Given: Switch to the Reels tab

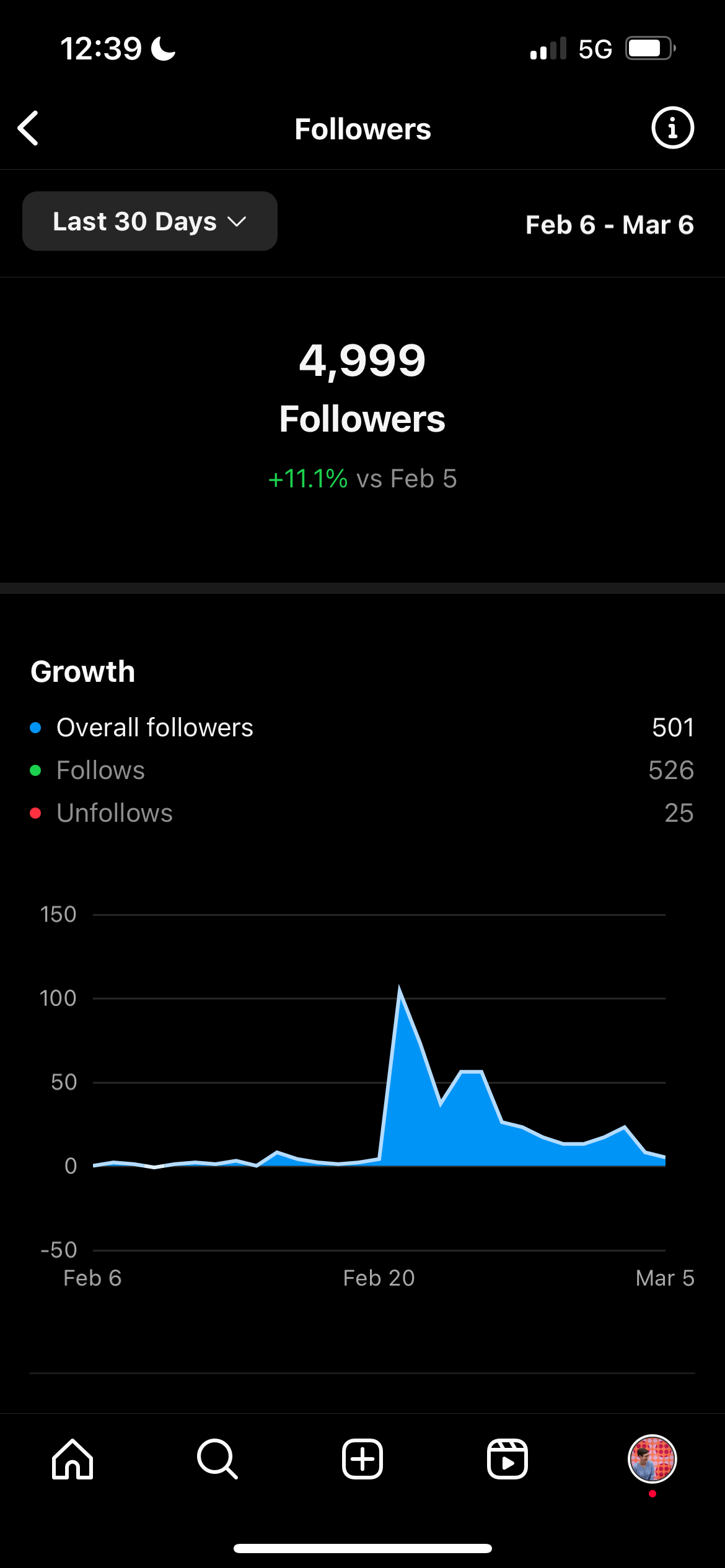Looking at the screenshot, I should pyautogui.click(x=507, y=1459).
